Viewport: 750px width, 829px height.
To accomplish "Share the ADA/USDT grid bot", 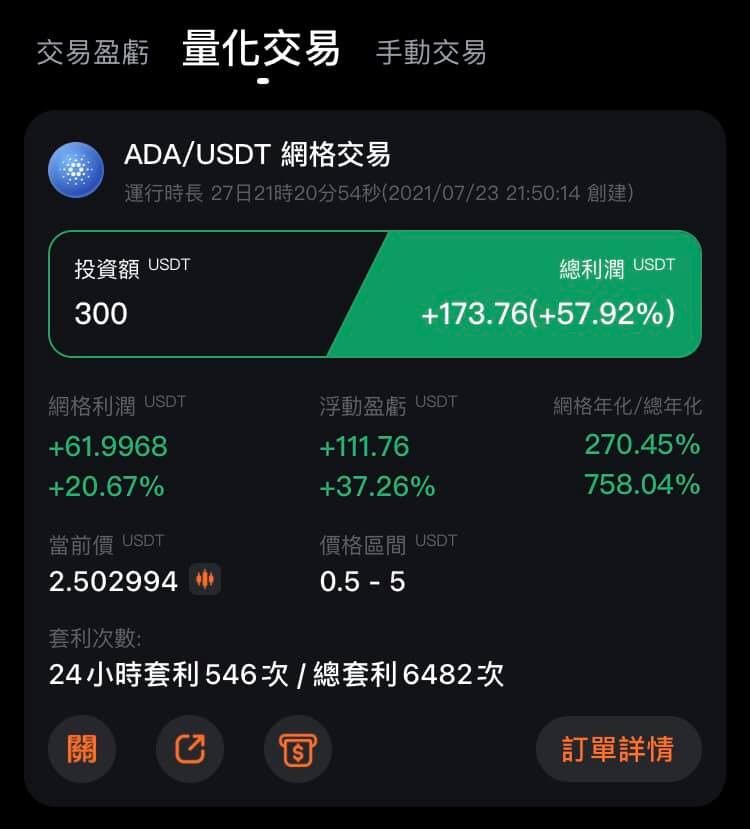I will click(190, 749).
